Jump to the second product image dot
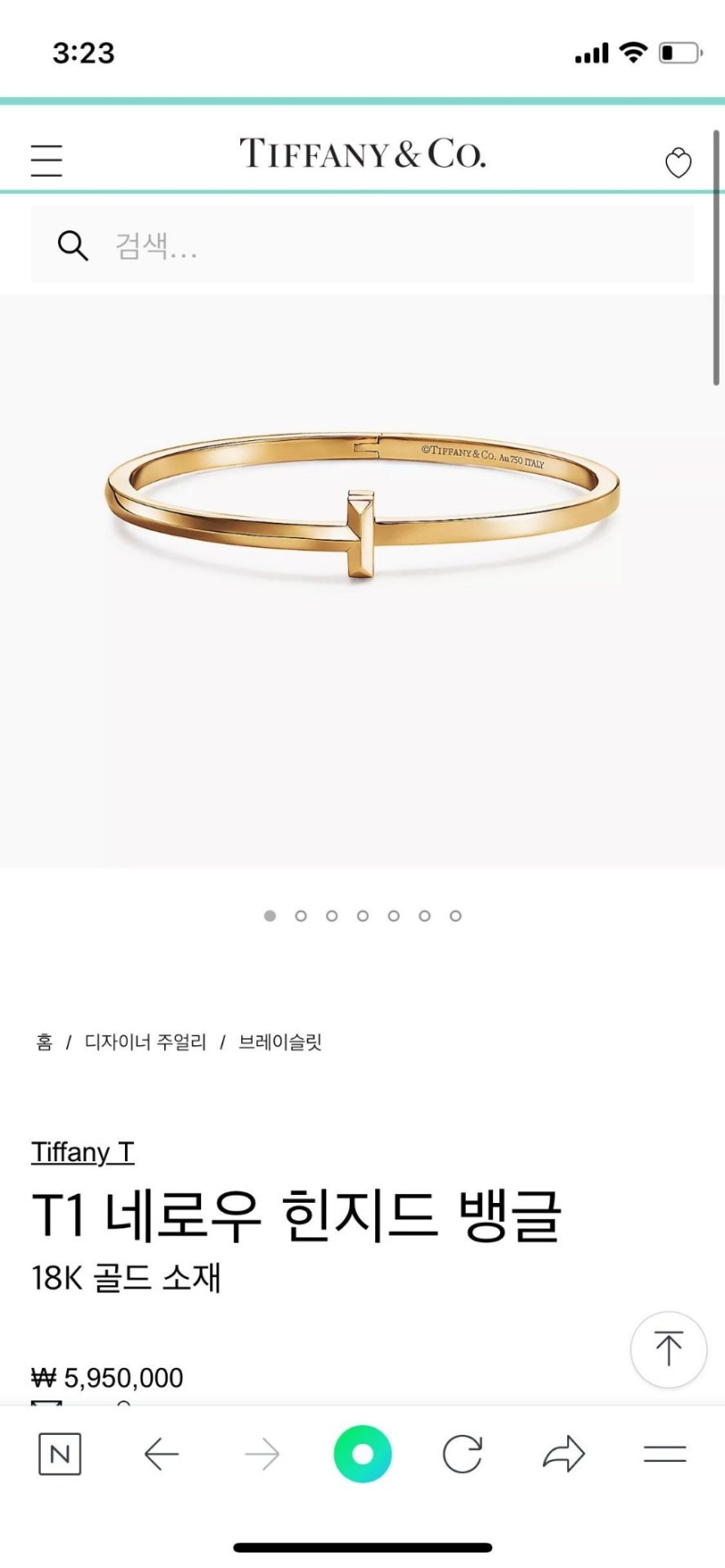The width and height of the screenshot is (725, 1568). (301, 916)
